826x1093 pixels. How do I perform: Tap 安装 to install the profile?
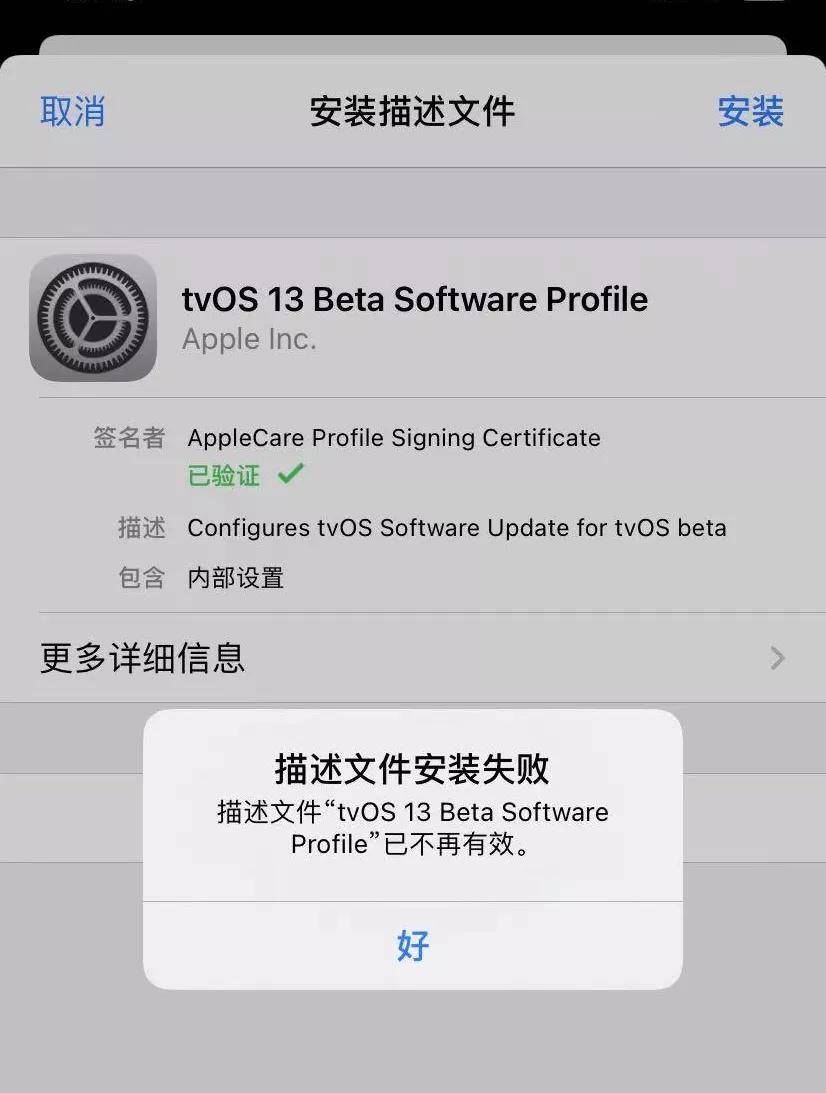(x=750, y=111)
